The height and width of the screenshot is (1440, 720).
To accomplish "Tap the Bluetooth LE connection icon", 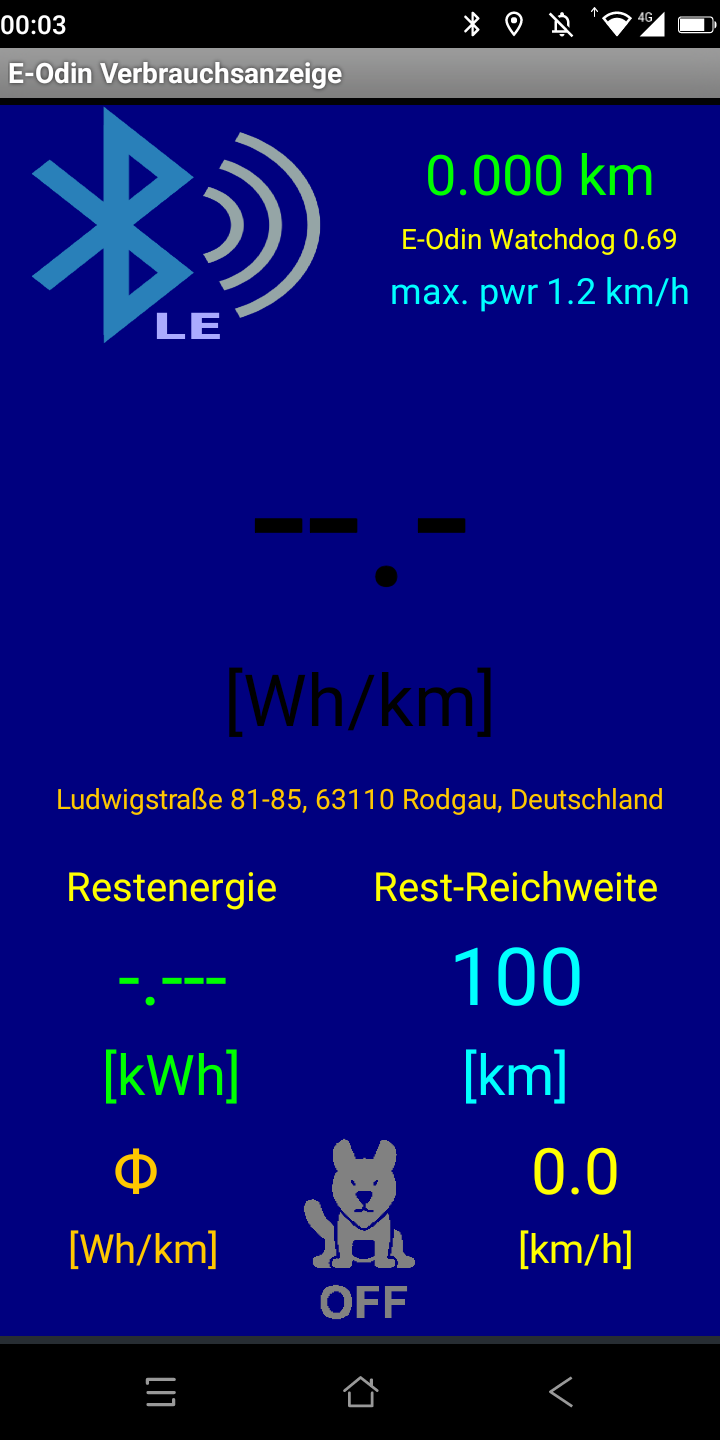I will 176,226.
